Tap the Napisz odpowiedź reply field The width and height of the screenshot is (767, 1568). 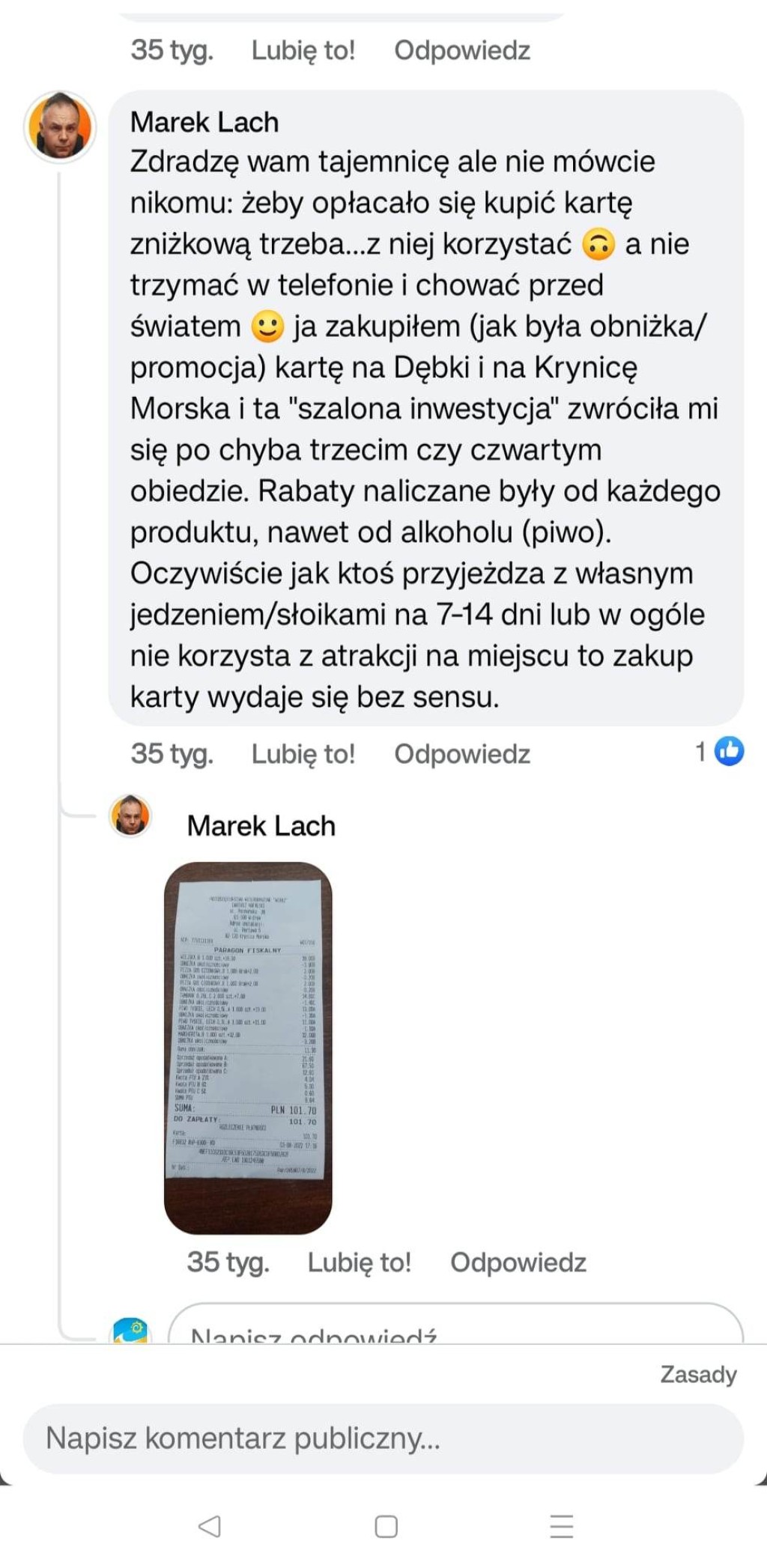point(455,1324)
